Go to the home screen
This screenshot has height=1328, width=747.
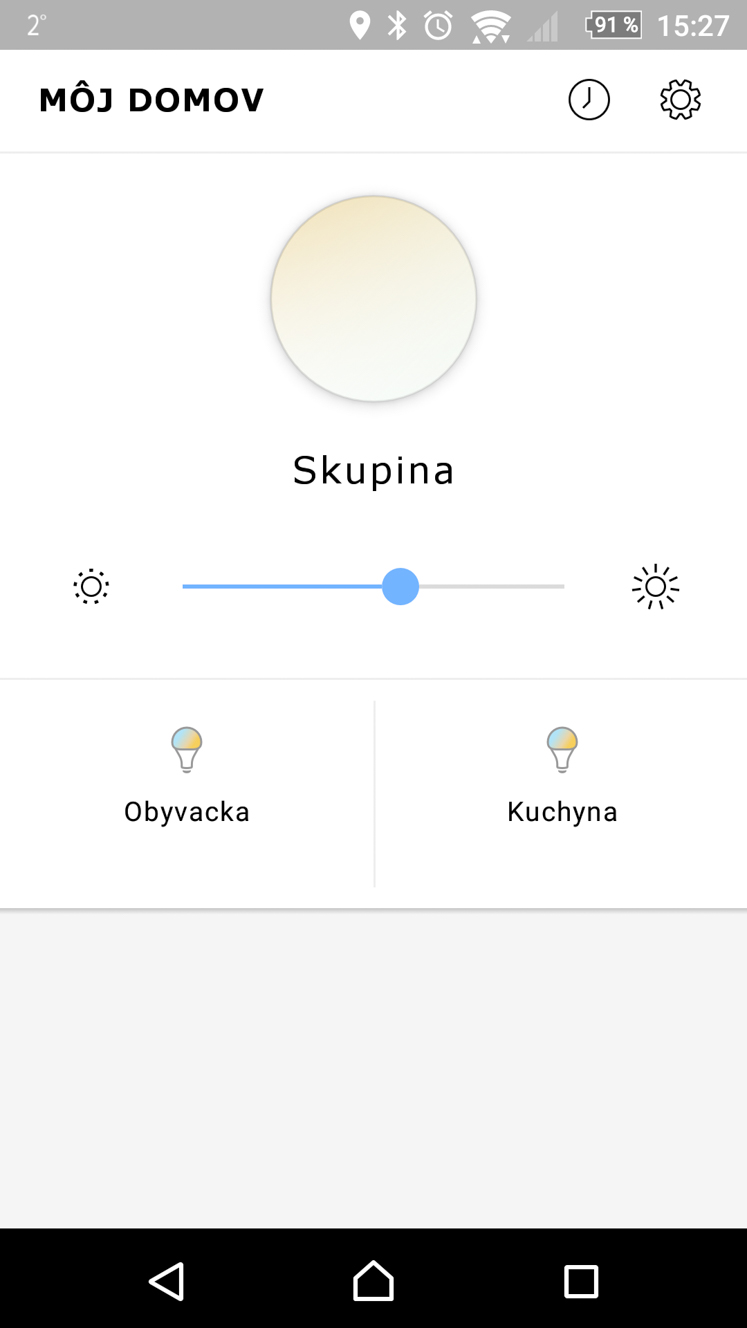coord(373,1281)
